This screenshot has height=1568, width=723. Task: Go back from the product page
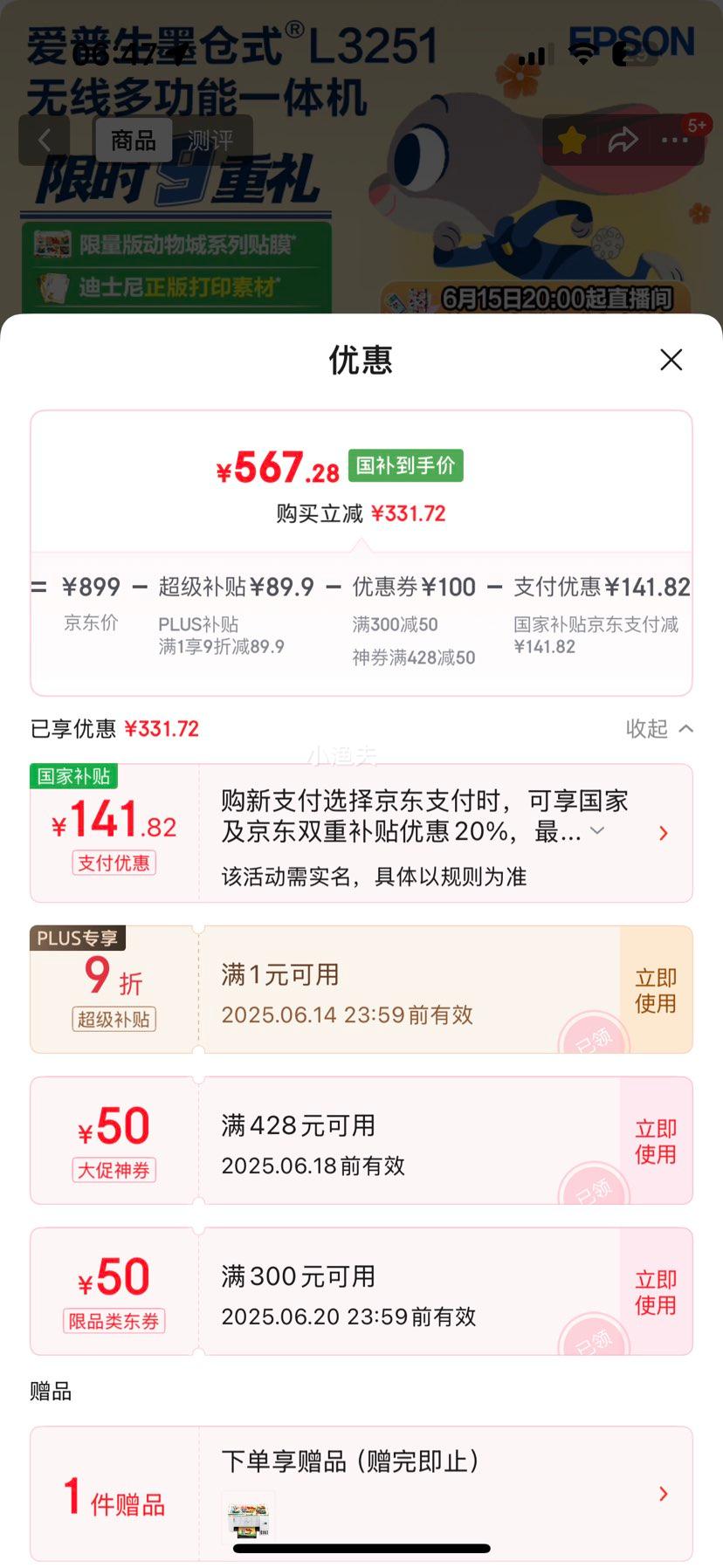coord(45,140)
